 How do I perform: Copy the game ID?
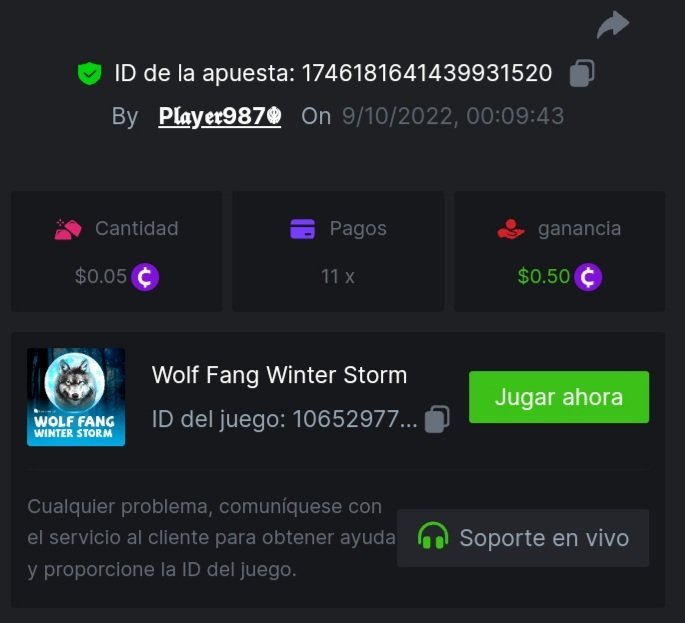point(437,419)
